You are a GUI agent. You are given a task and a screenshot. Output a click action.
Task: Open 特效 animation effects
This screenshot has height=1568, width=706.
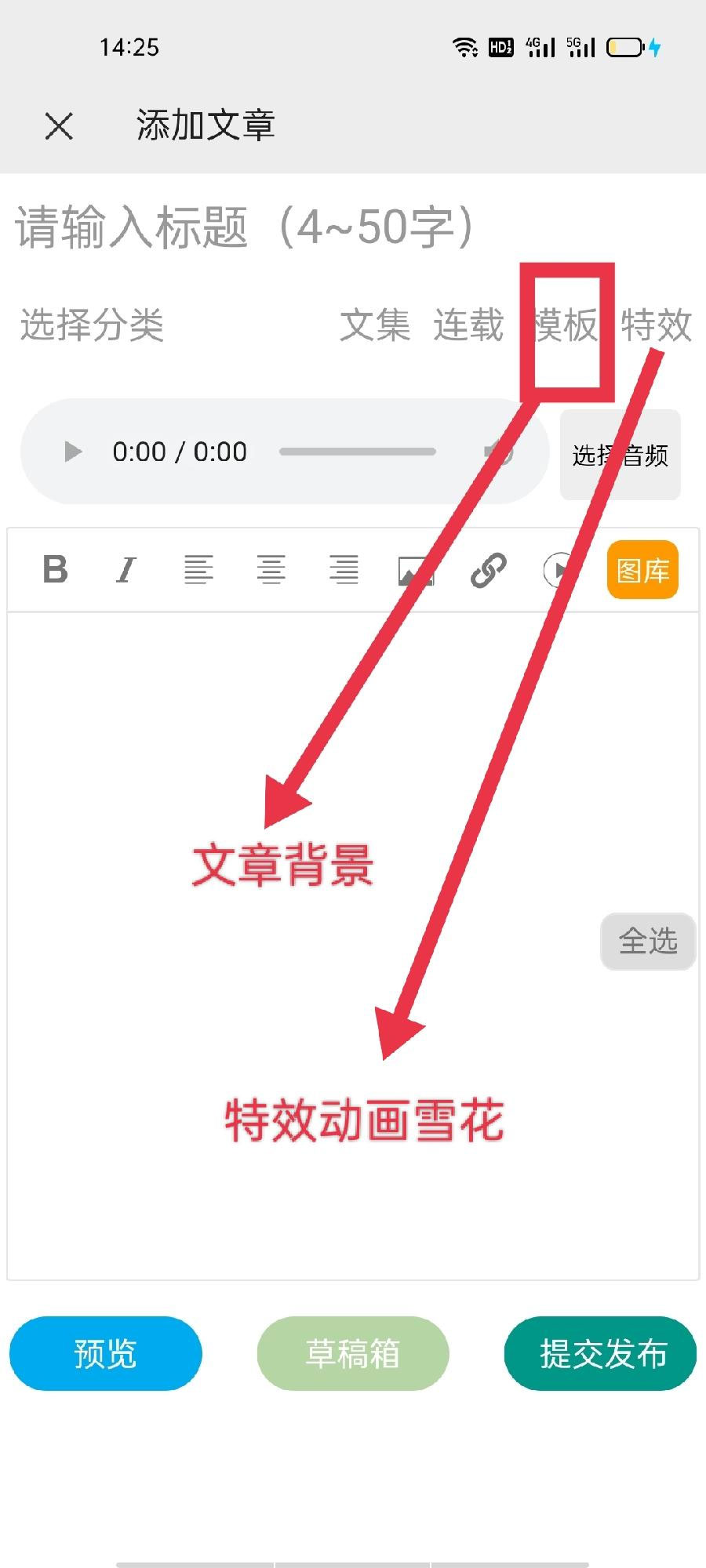(x=656, y=325)
